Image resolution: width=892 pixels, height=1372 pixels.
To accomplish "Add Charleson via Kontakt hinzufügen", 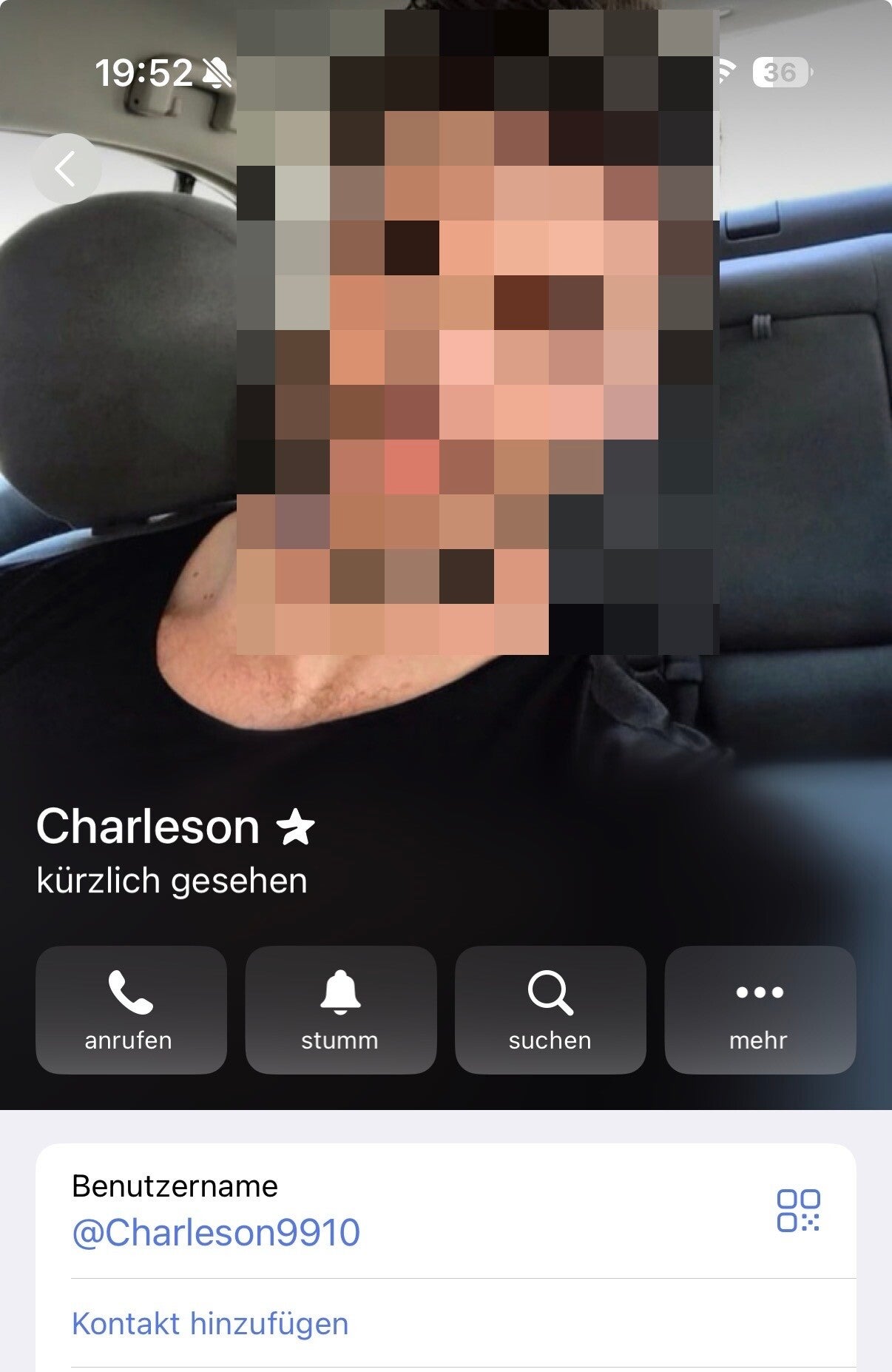I will (x=210, y=1324).
